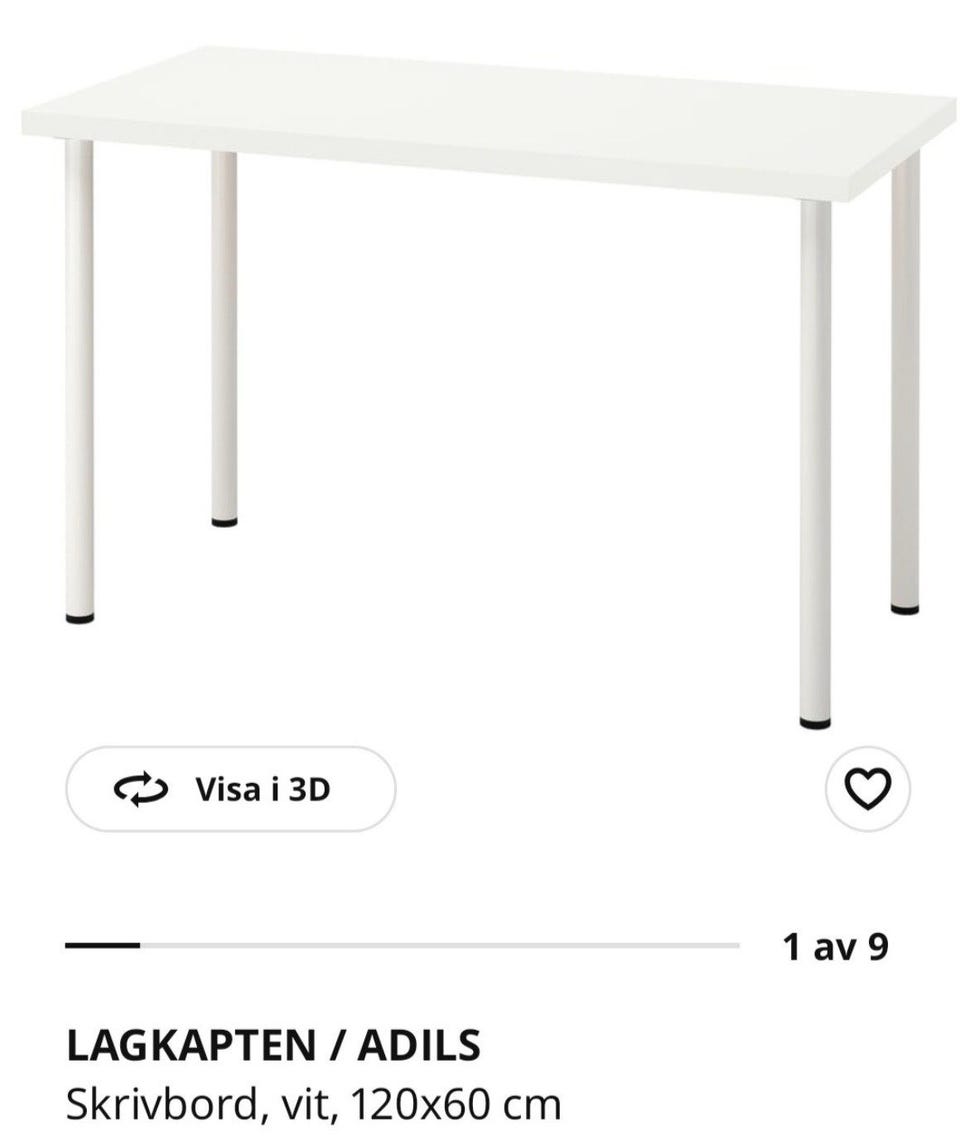Click the 3D rotation arrows icon

(x=140, y=790)
